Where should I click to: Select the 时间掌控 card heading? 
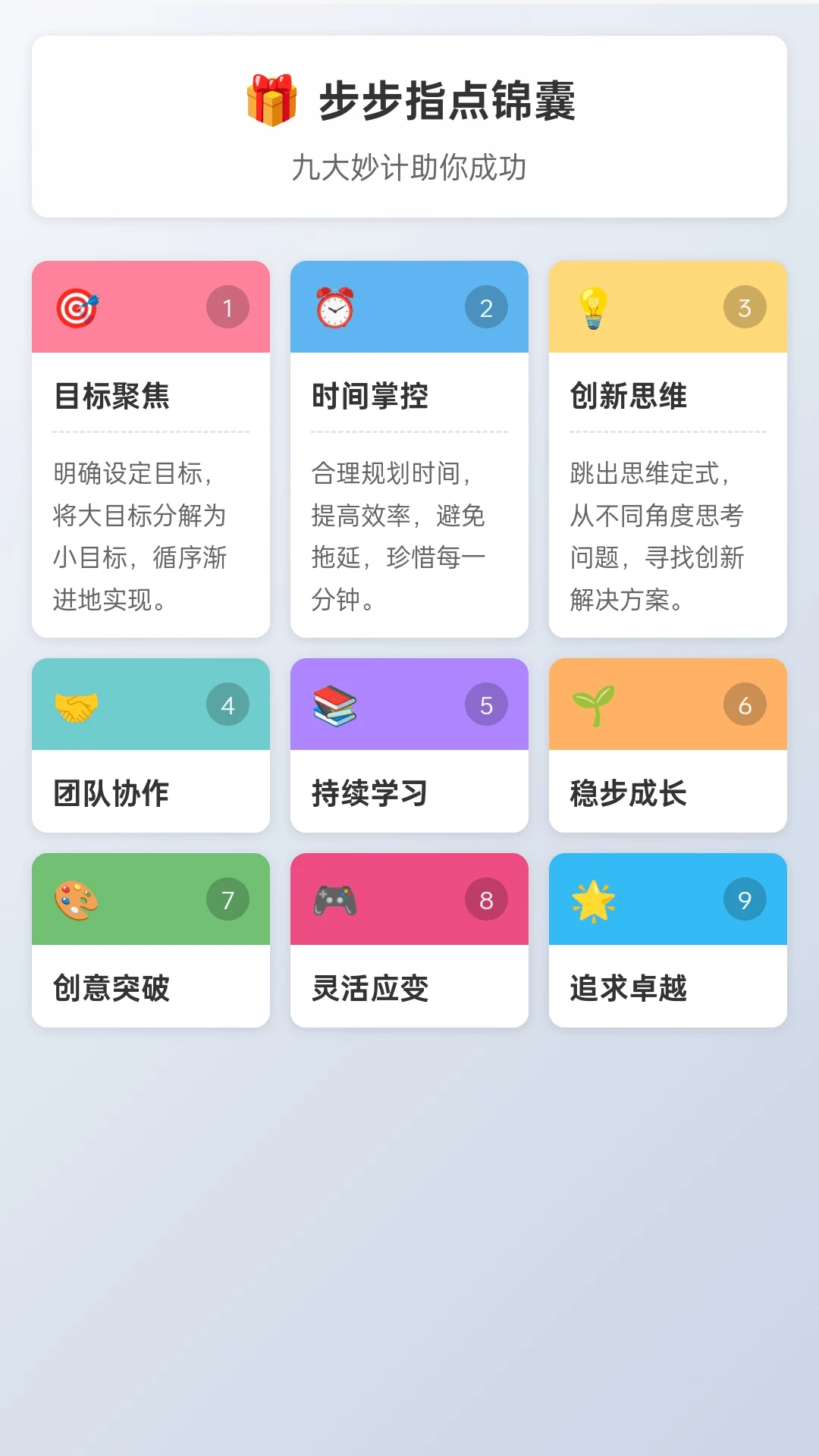[x=371, y=395]
